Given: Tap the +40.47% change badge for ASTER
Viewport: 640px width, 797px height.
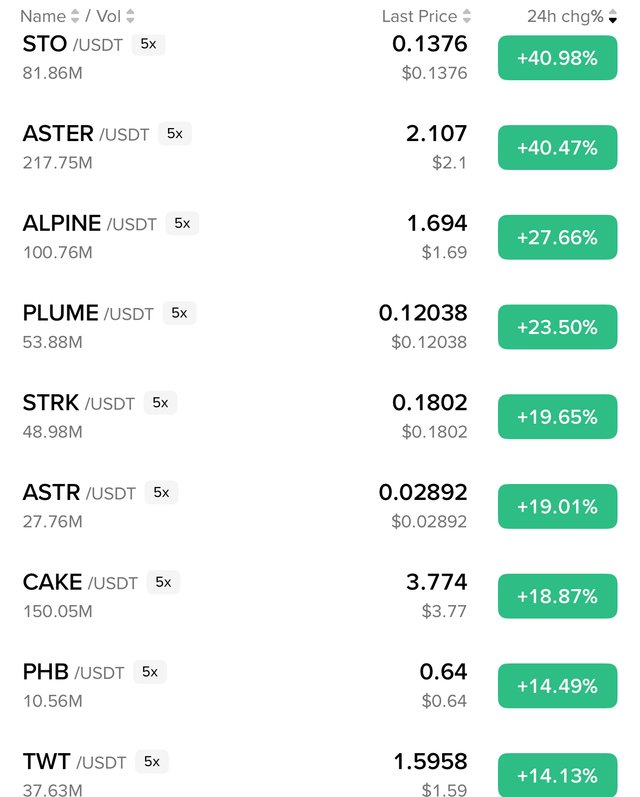Looking at the screenshot, I should (557, 148).
